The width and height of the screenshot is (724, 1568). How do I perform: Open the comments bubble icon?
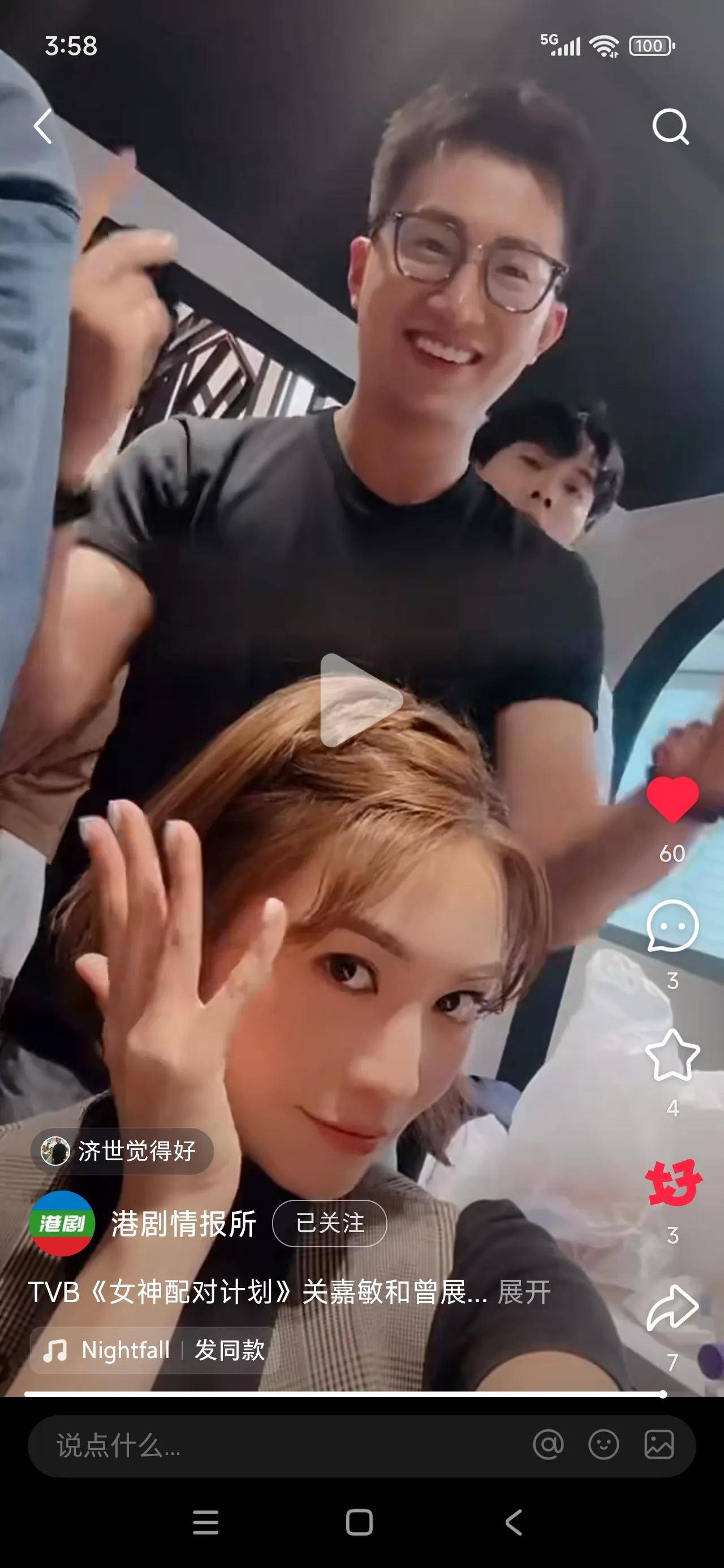[x=672, y=927]
